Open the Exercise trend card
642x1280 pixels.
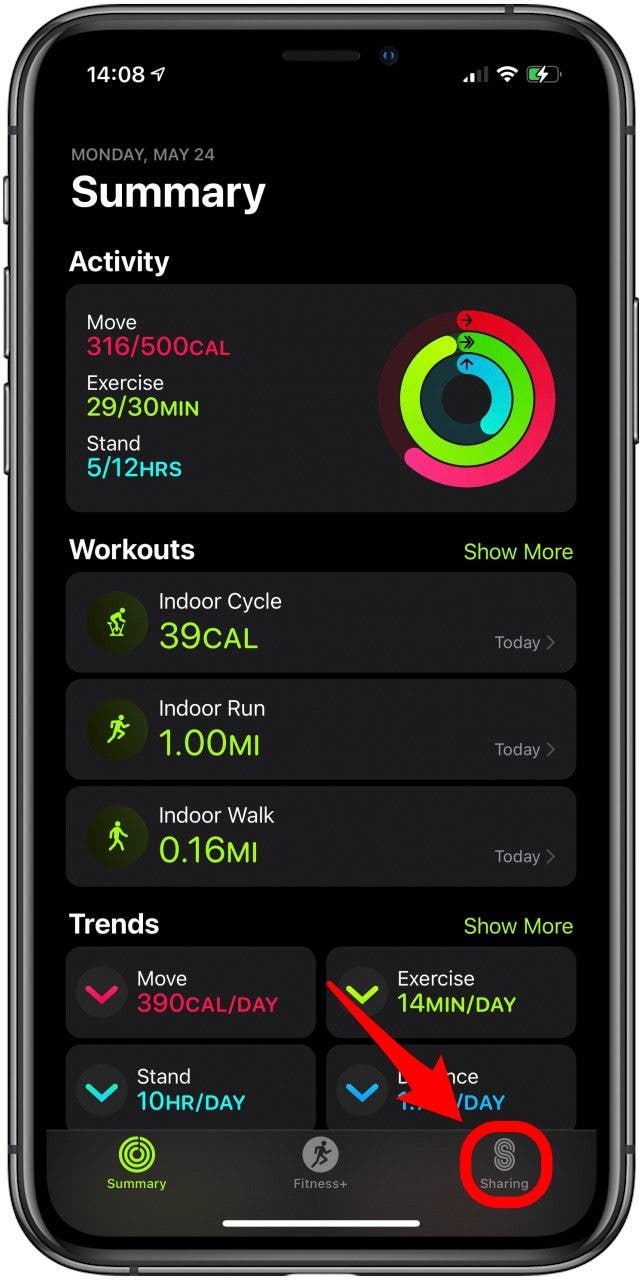(451, 992)
